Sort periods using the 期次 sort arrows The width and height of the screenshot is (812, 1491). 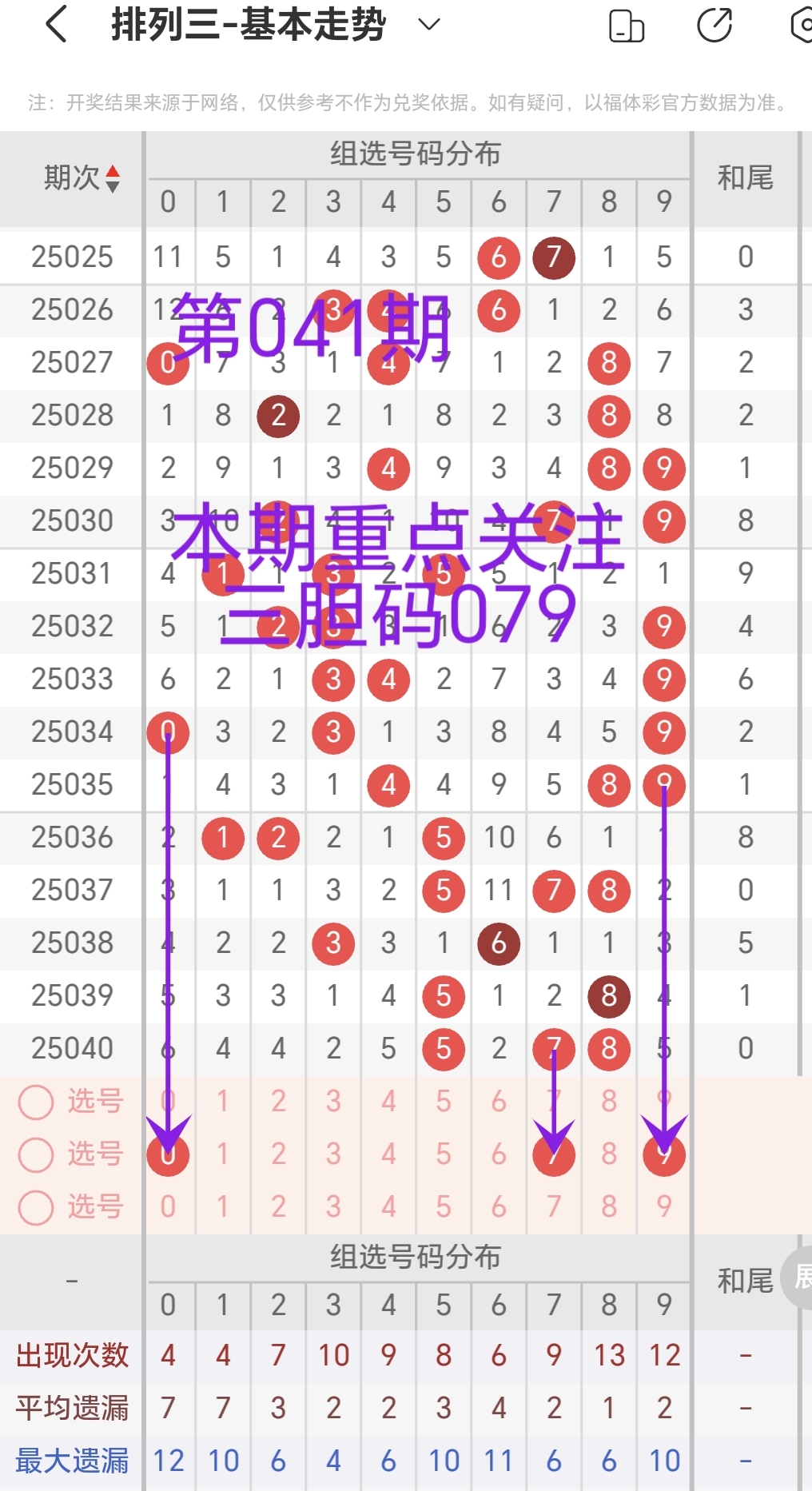click(113, 177)
